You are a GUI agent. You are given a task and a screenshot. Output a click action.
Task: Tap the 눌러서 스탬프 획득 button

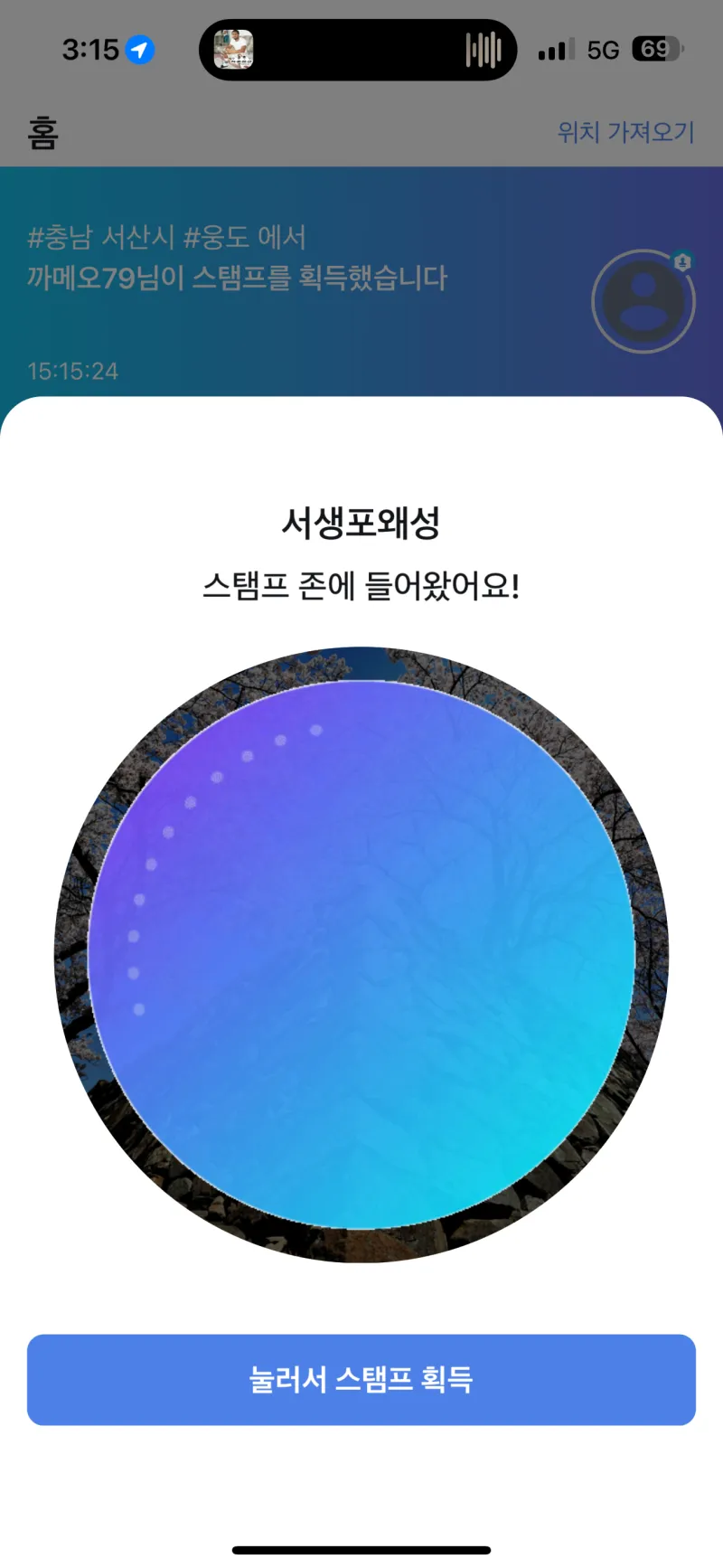pyautogui.click(x=361, y=1379)
